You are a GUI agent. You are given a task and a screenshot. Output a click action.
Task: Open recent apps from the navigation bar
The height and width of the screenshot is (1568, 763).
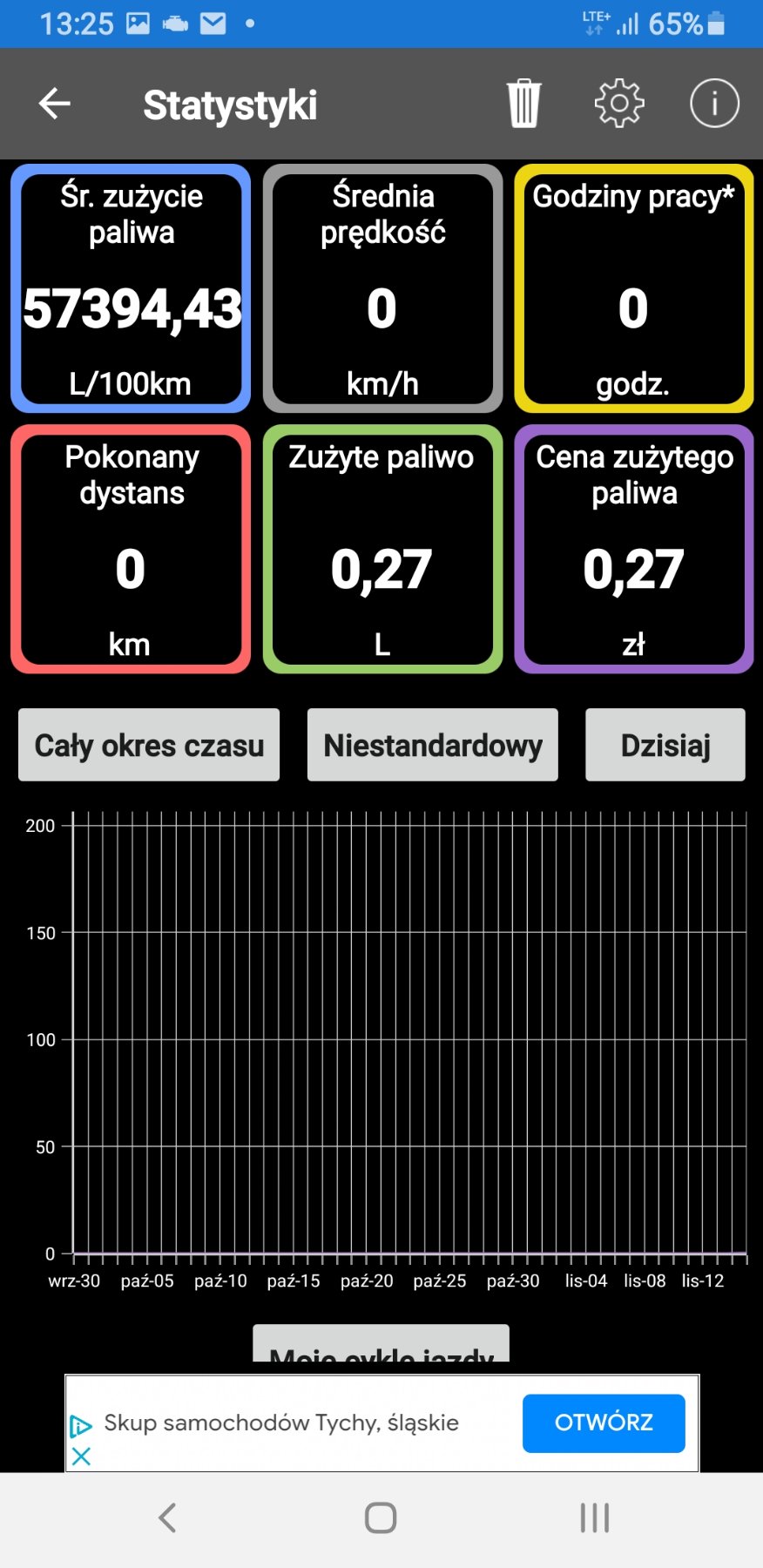(x=595, y=1517)
